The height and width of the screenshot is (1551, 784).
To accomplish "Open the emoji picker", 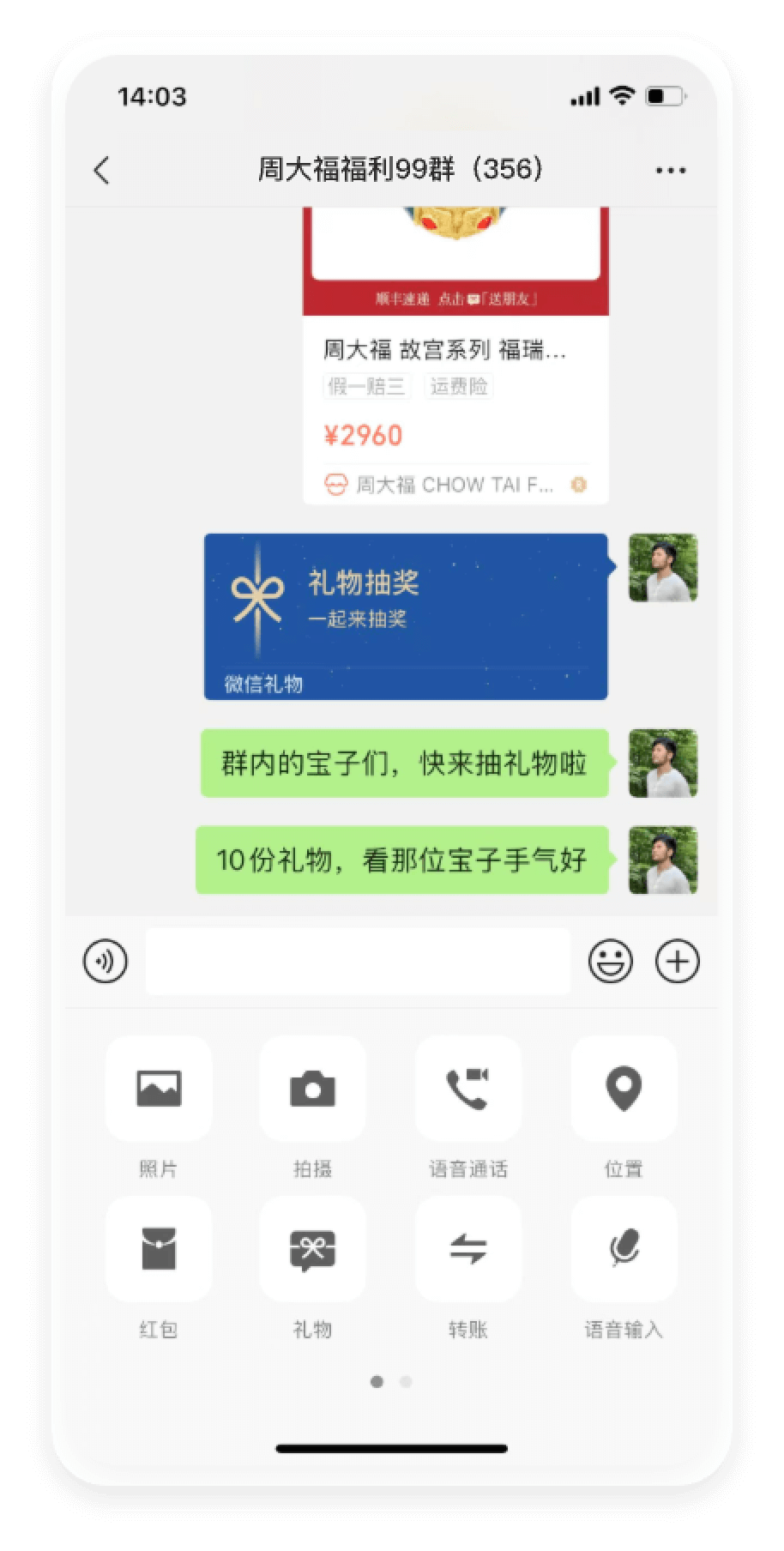I will 610,961.
